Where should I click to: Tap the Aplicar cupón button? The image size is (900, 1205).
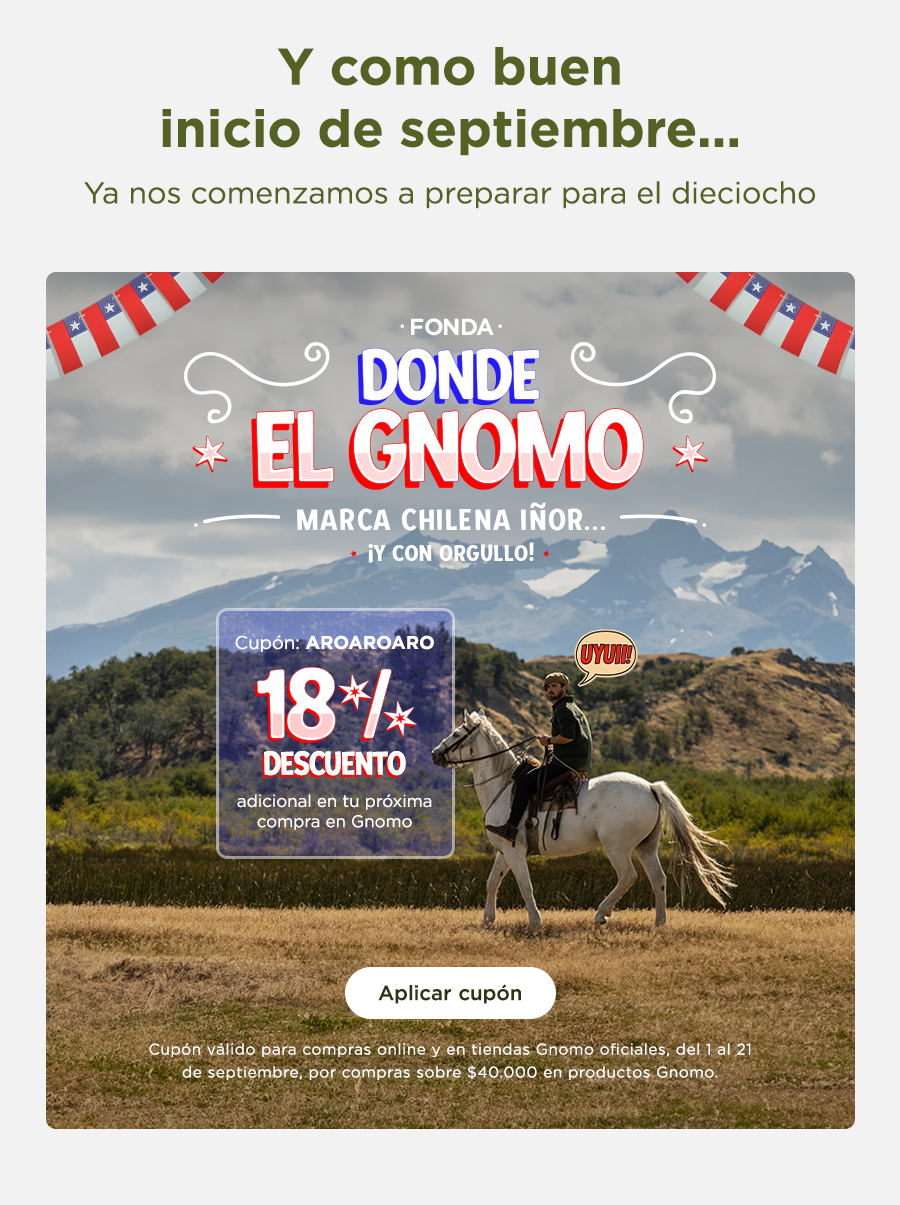450,993
